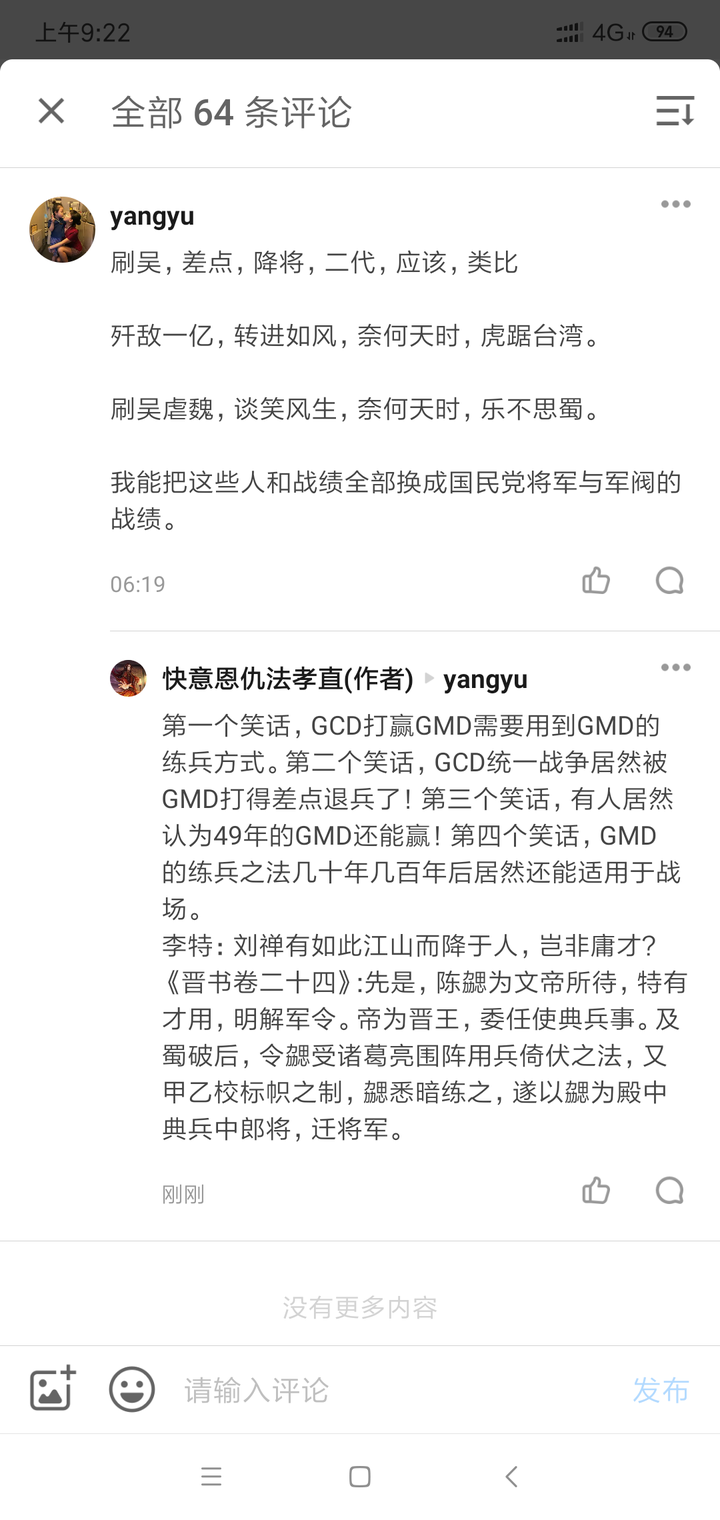Open more options for the author's reply

675,667
